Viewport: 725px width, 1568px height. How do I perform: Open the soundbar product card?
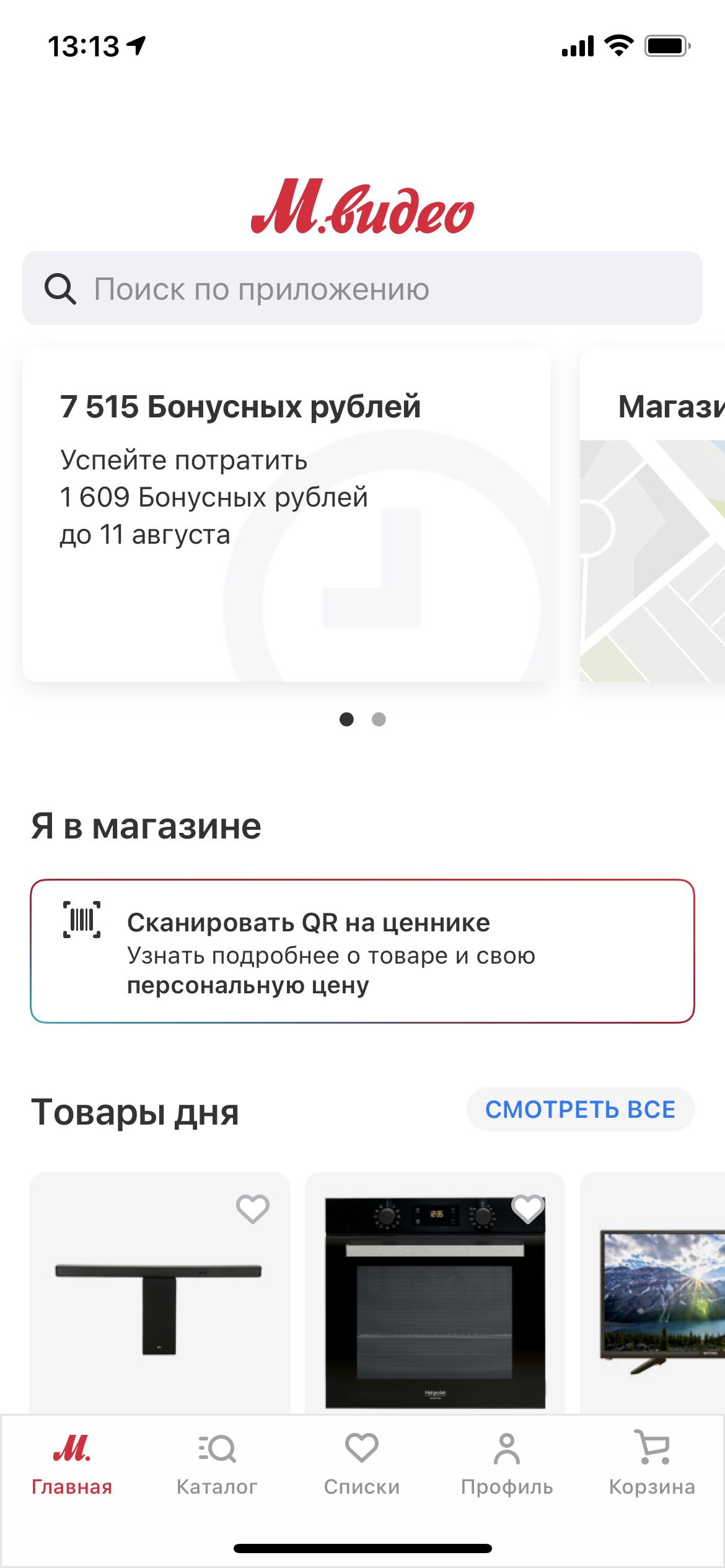click(160, 1293)
